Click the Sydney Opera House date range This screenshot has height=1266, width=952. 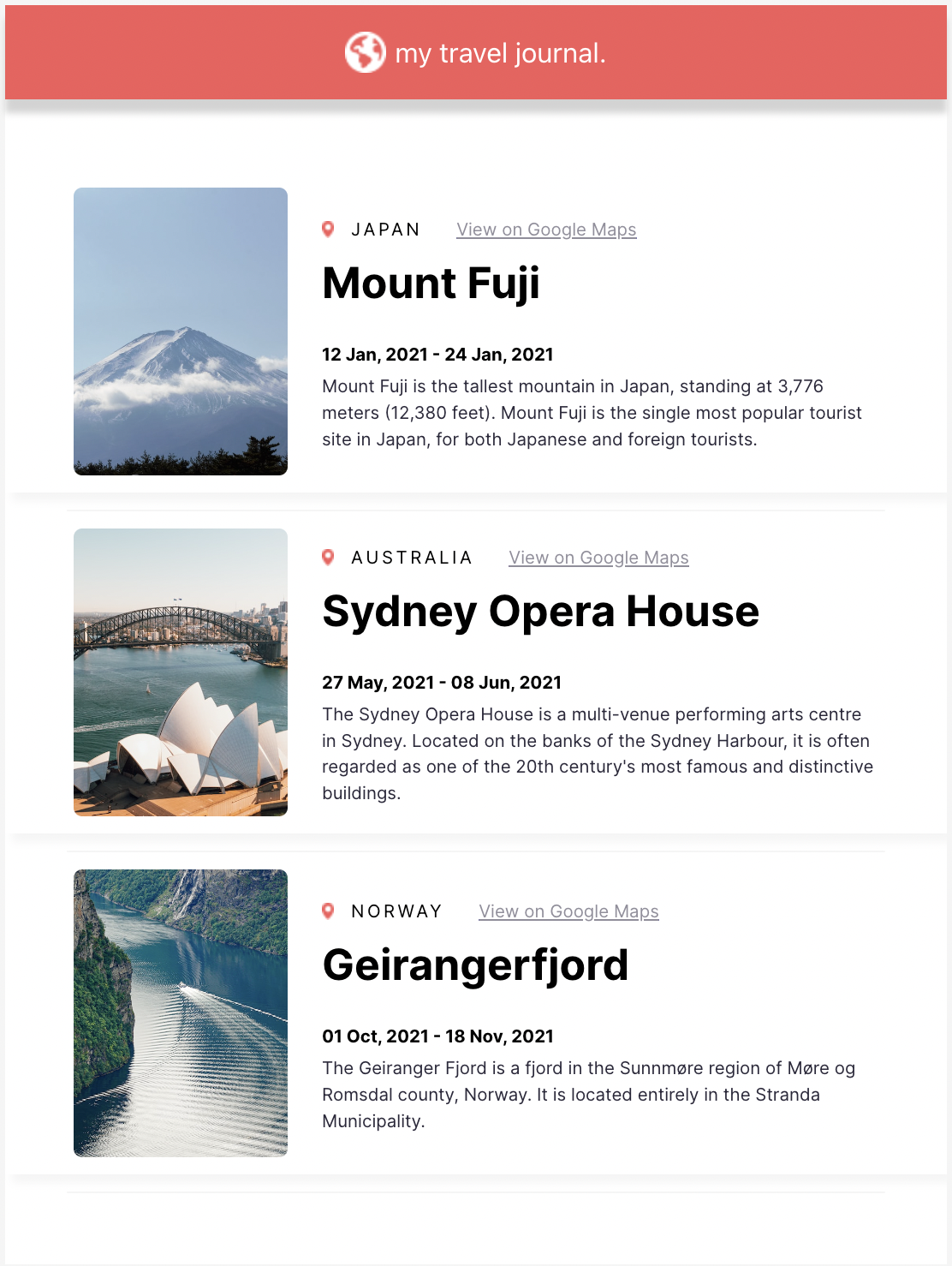coord(441,683)
